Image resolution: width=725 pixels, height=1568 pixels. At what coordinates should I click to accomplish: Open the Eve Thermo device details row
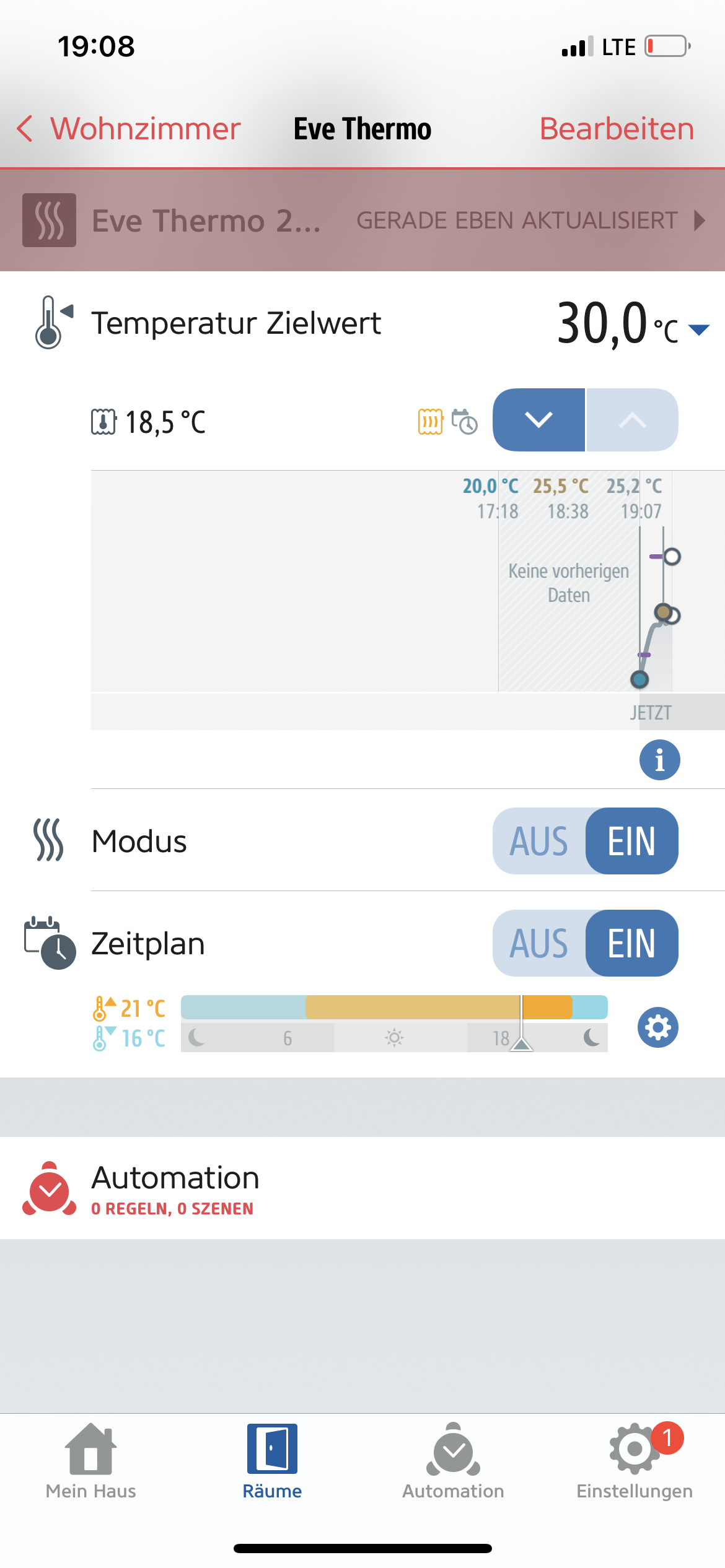point(362,220)
